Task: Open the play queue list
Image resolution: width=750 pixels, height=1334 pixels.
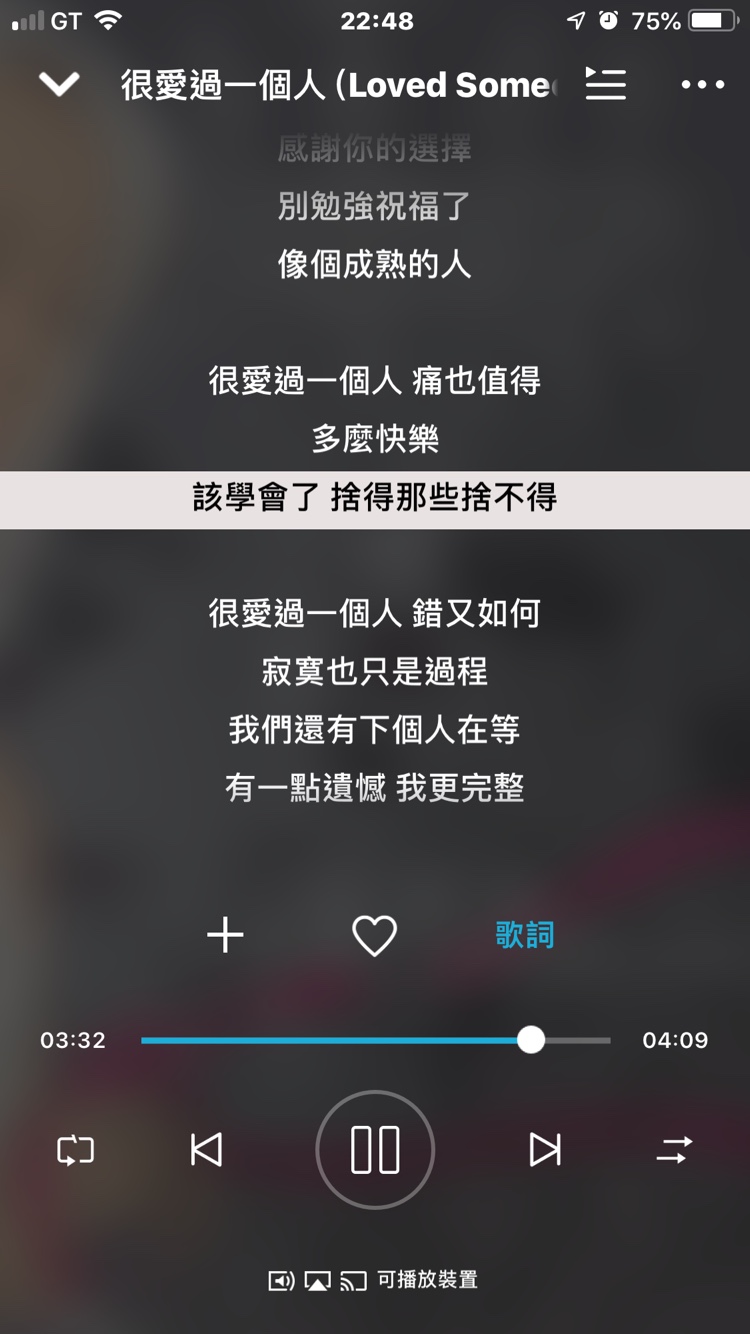Action: (x=606, y=85)
